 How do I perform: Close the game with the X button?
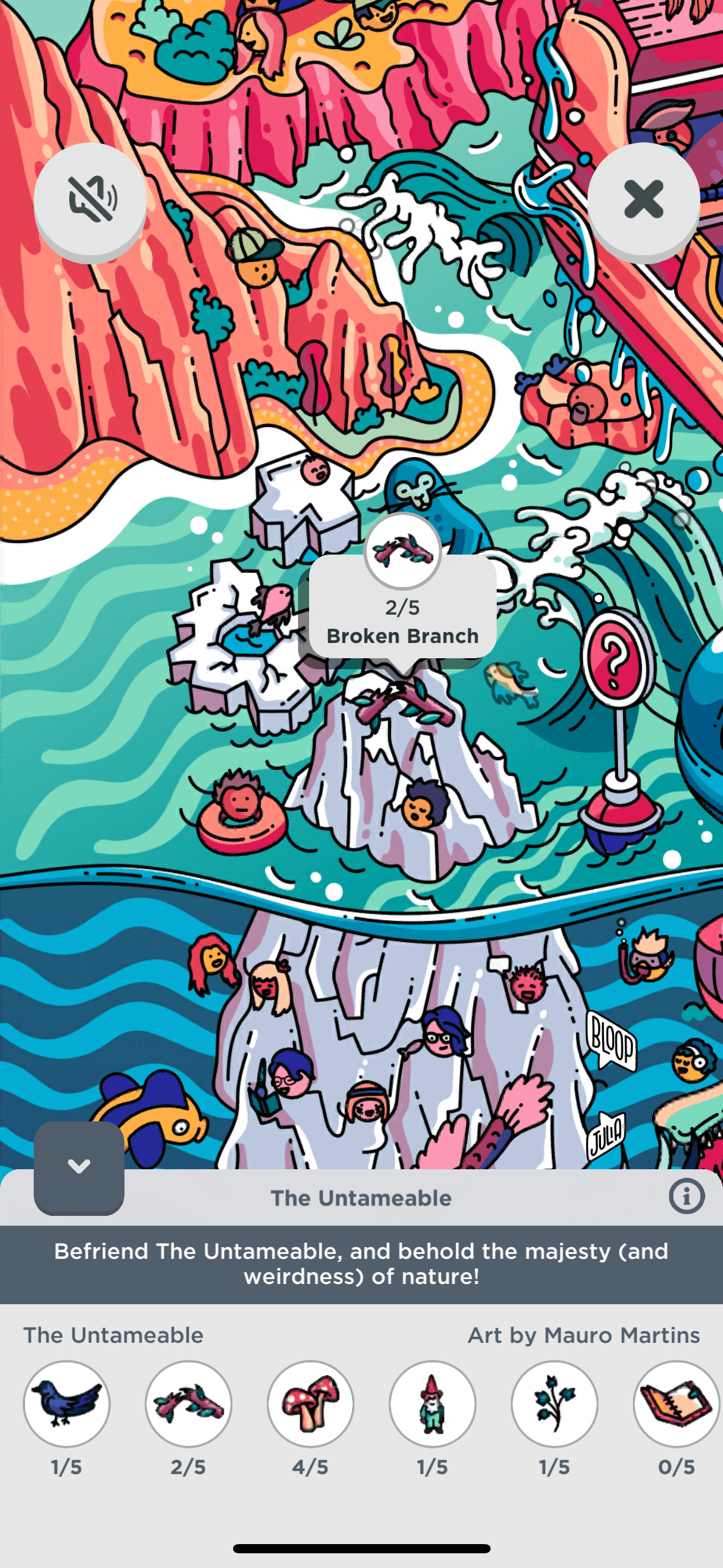coord(643,199)
